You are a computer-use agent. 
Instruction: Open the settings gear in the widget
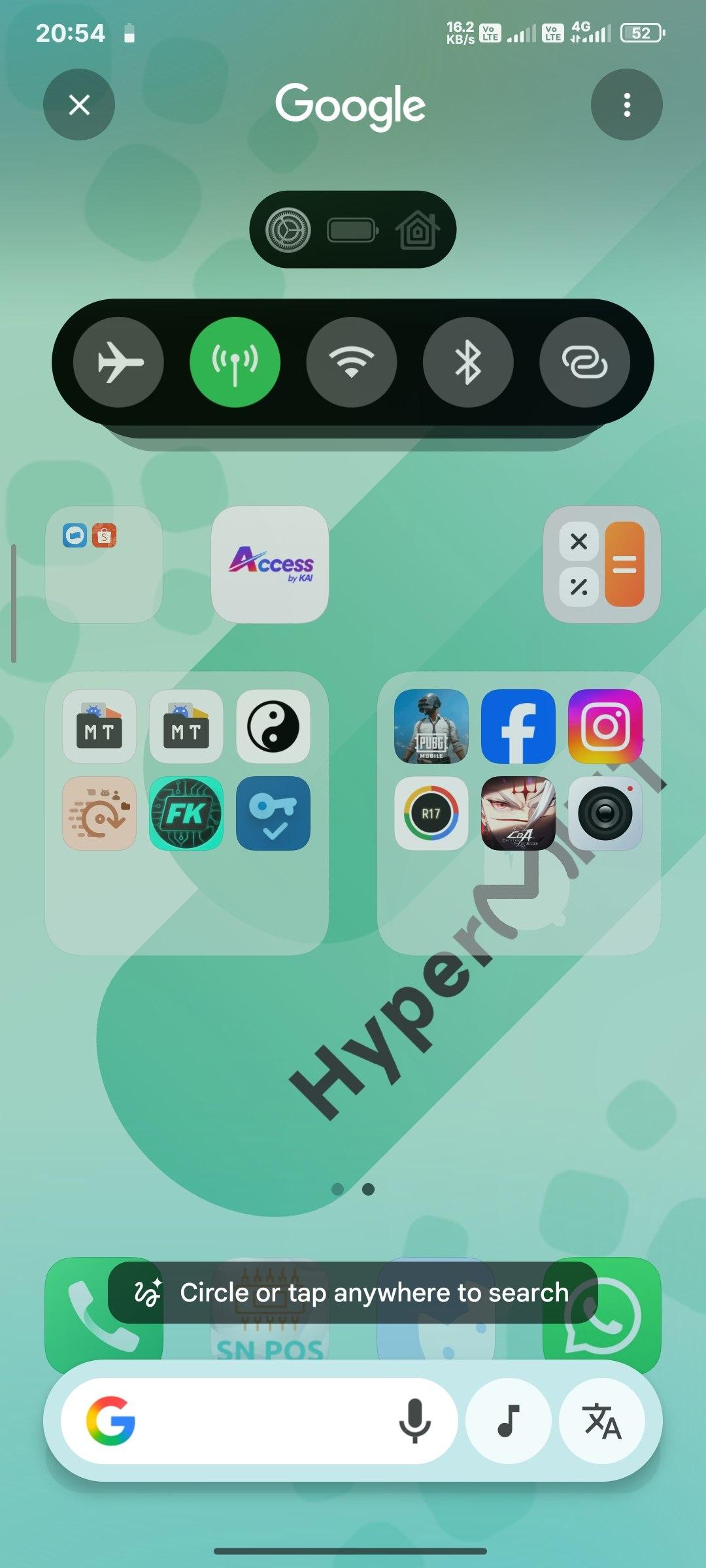pos(288,229)
